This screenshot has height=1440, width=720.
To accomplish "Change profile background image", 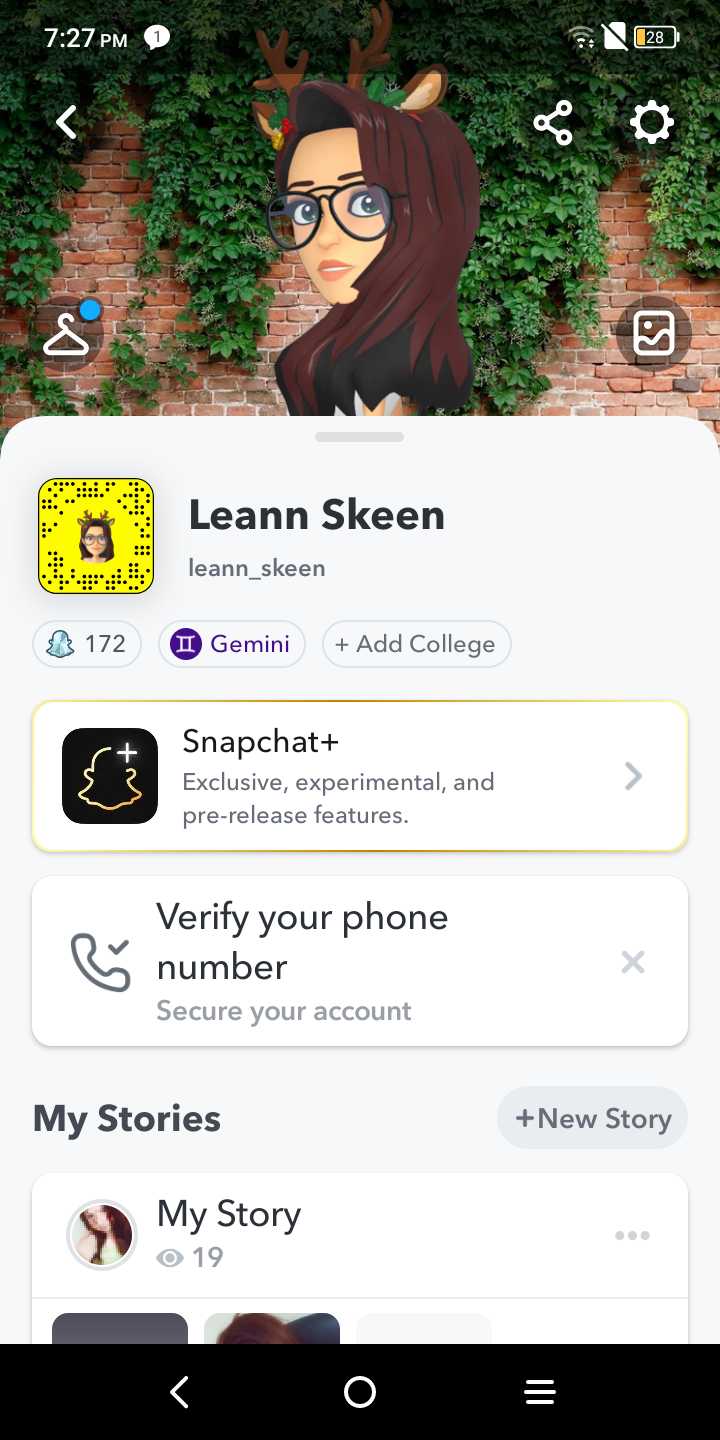I will 653,334.
